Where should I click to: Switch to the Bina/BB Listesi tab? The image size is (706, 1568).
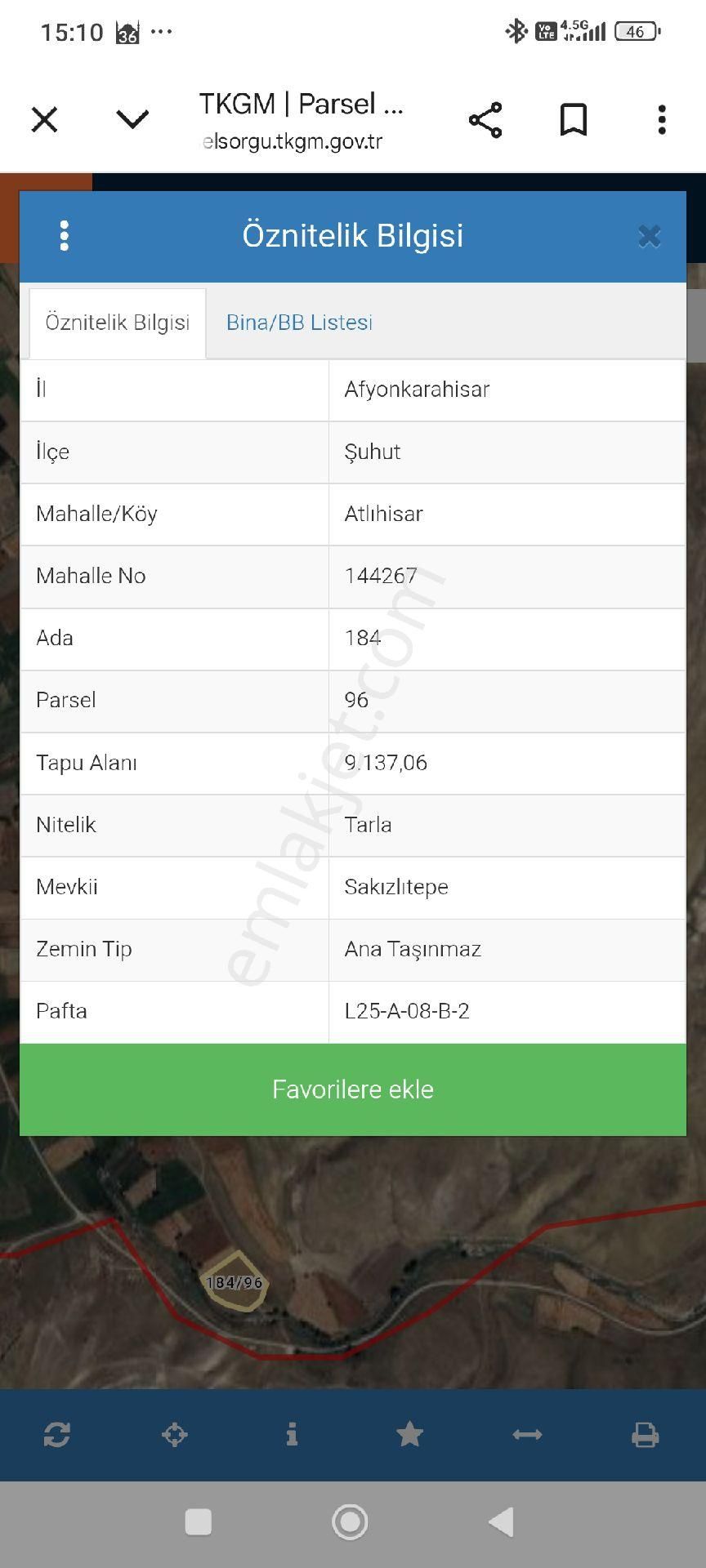(299, 323)
